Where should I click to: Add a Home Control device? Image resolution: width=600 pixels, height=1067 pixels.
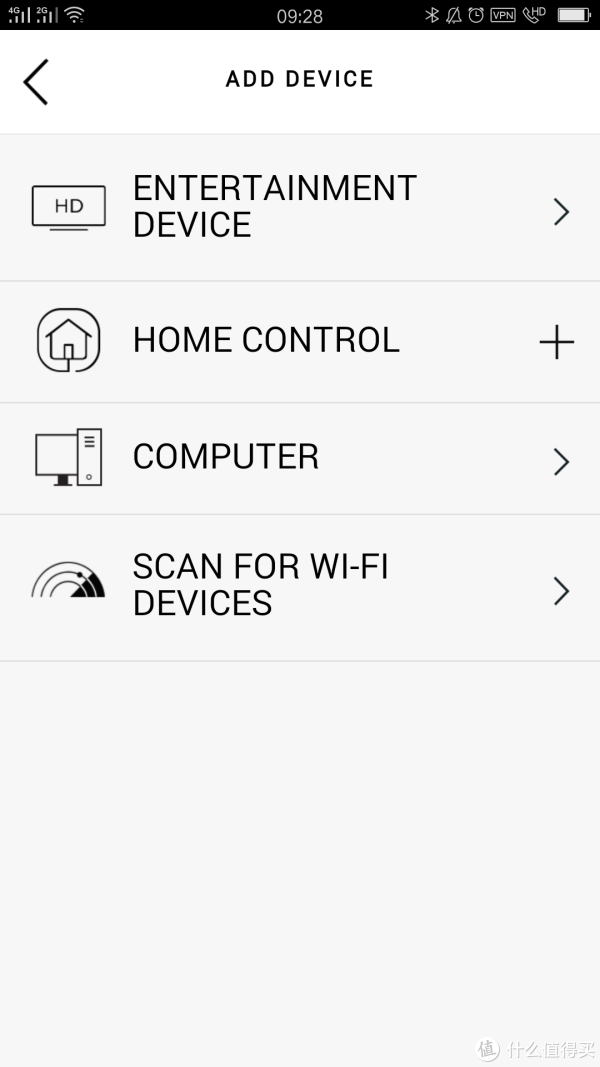pyautogui.click(x=300, y=342)
